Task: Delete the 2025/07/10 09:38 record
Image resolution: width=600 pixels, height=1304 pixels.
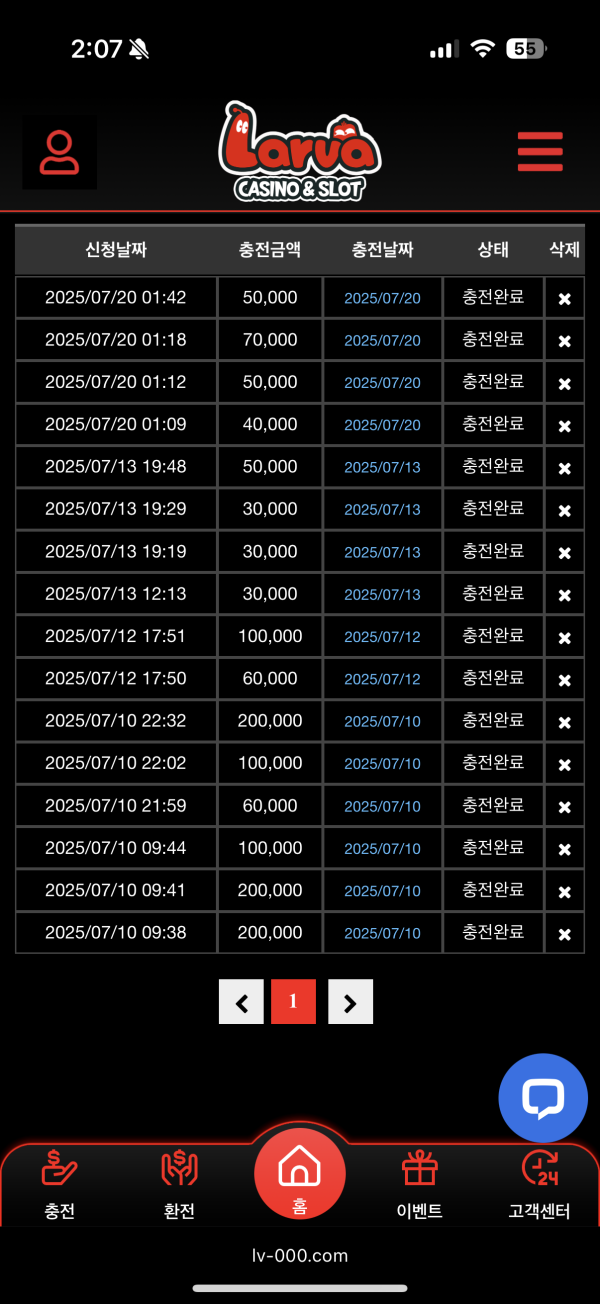Action: [564, 934]
